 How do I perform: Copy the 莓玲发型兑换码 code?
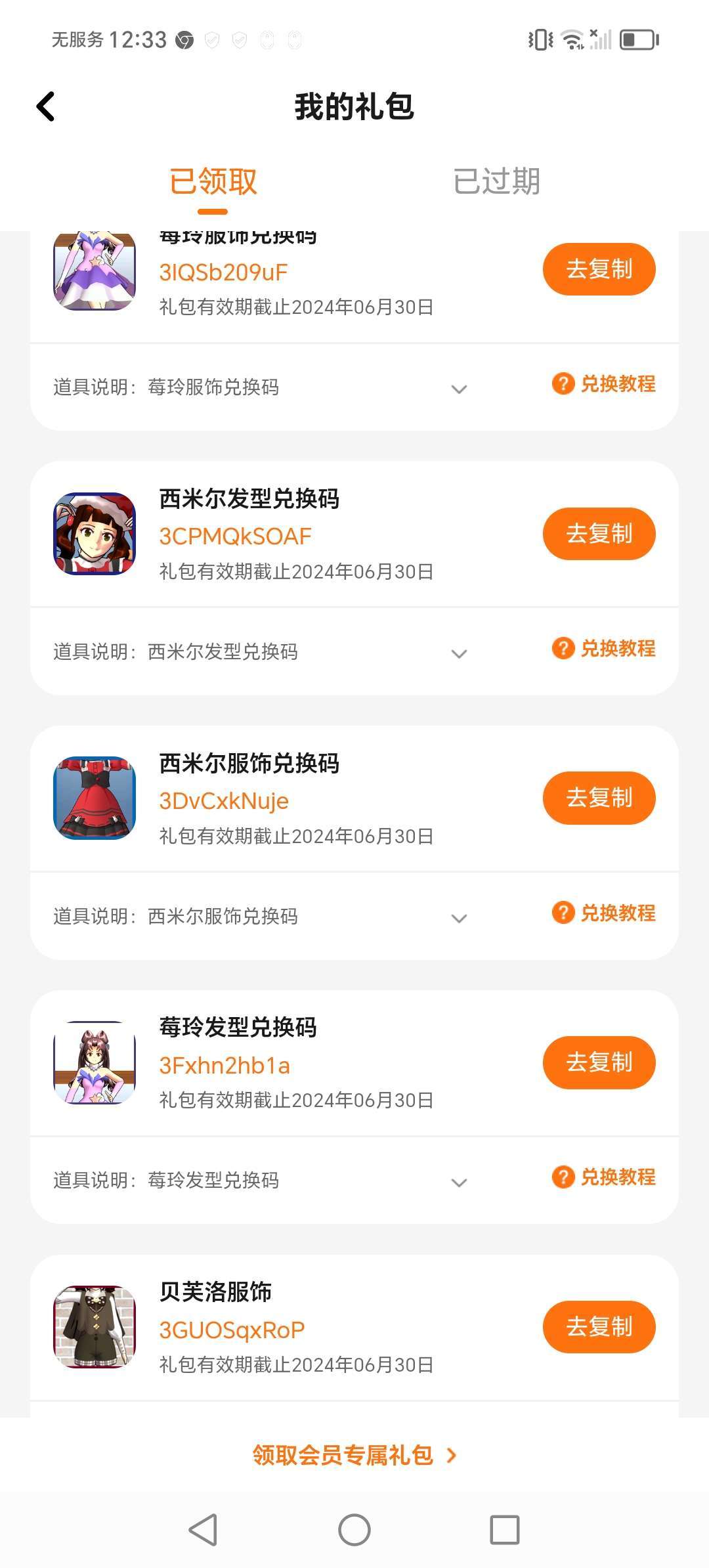(x=599, y=1062)
